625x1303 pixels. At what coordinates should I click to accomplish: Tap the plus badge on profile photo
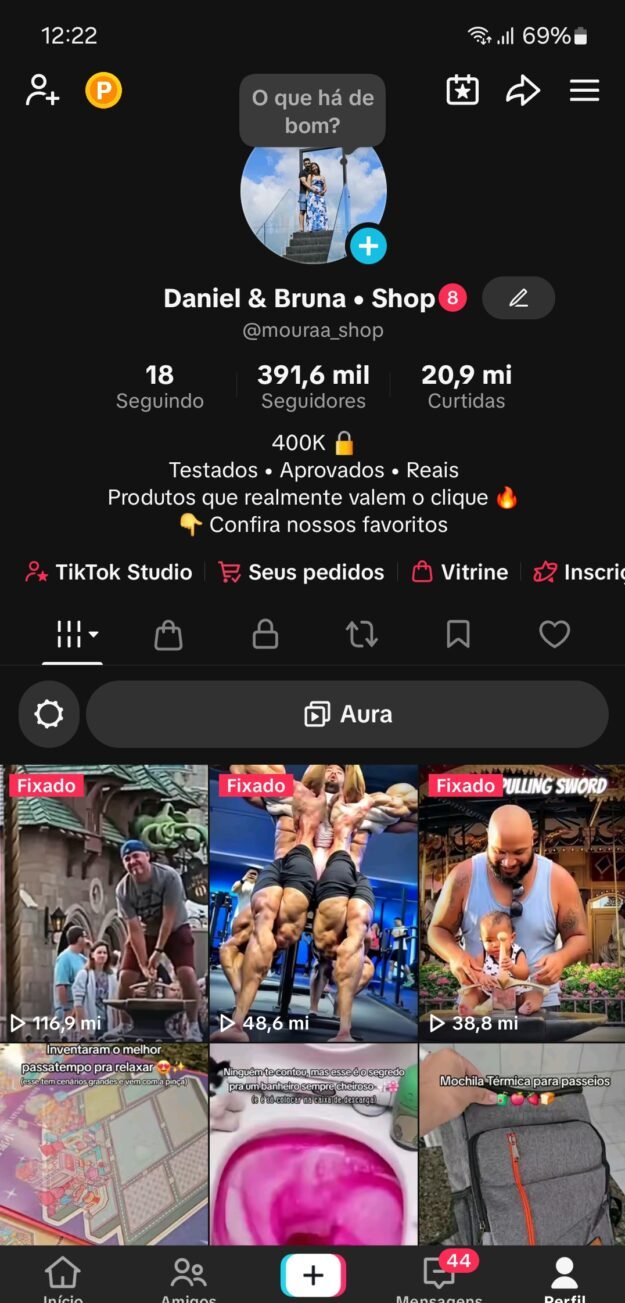(x=368, y=246)
